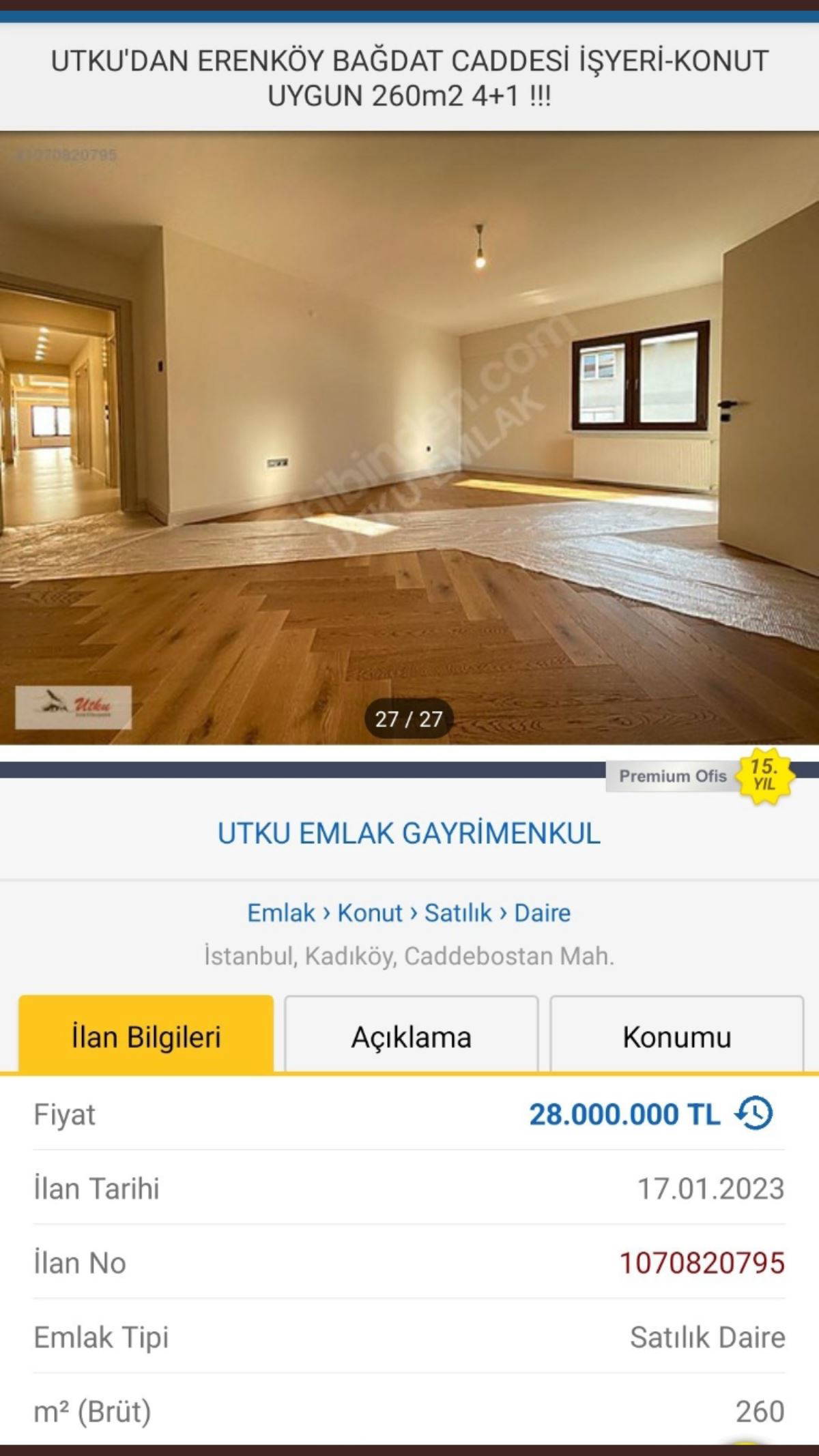Open the UTKU EMLAK GAYRİMENKUL store page

pyautogui.click(x=409, y=833)
